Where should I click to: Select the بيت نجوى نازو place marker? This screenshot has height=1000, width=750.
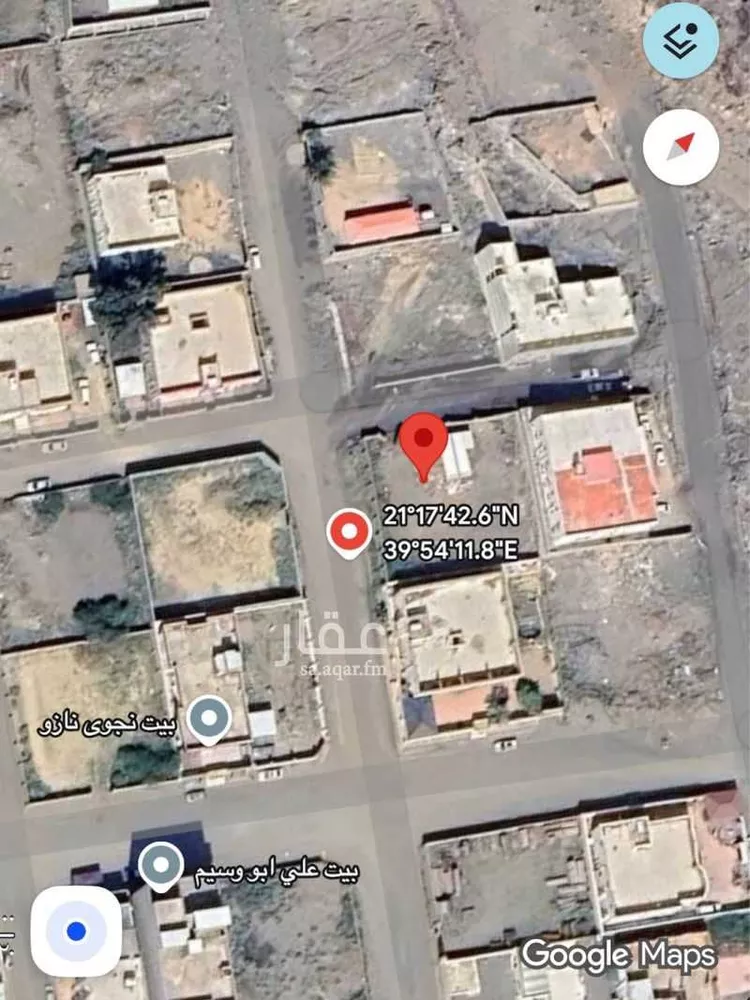click(x=209, y=720)
